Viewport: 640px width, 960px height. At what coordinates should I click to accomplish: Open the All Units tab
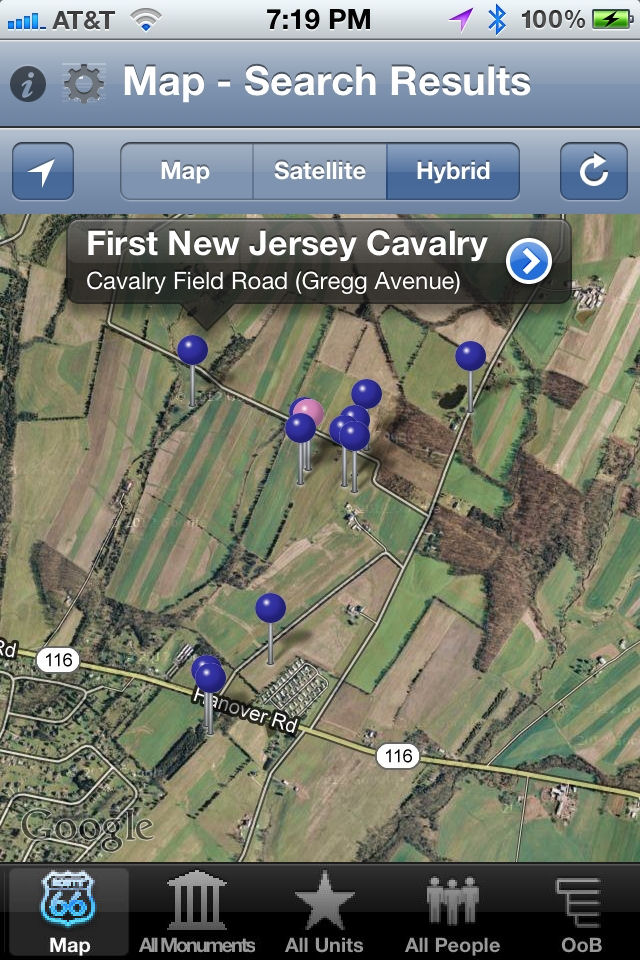(x=324, y=912)
